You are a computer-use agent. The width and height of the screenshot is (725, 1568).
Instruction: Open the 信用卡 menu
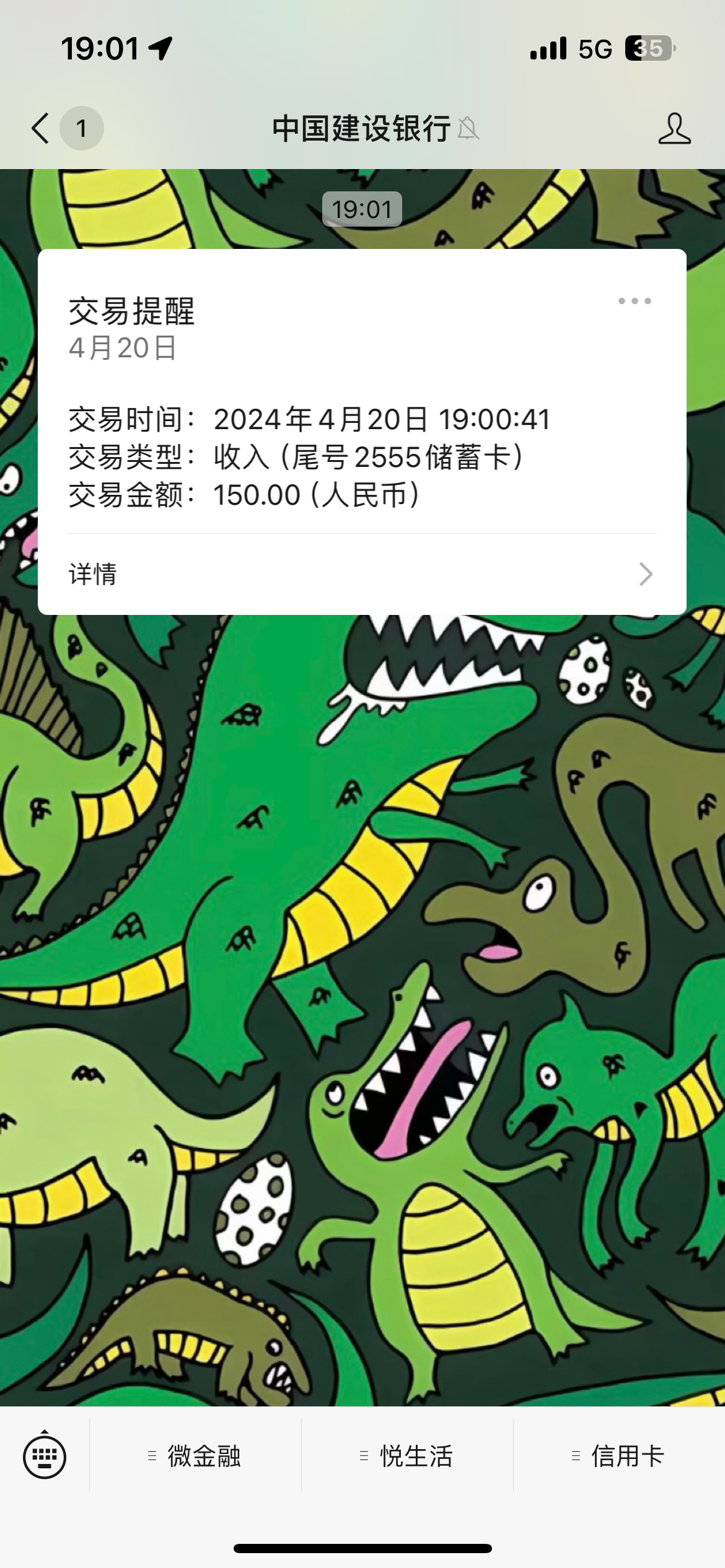point(619,1457)
